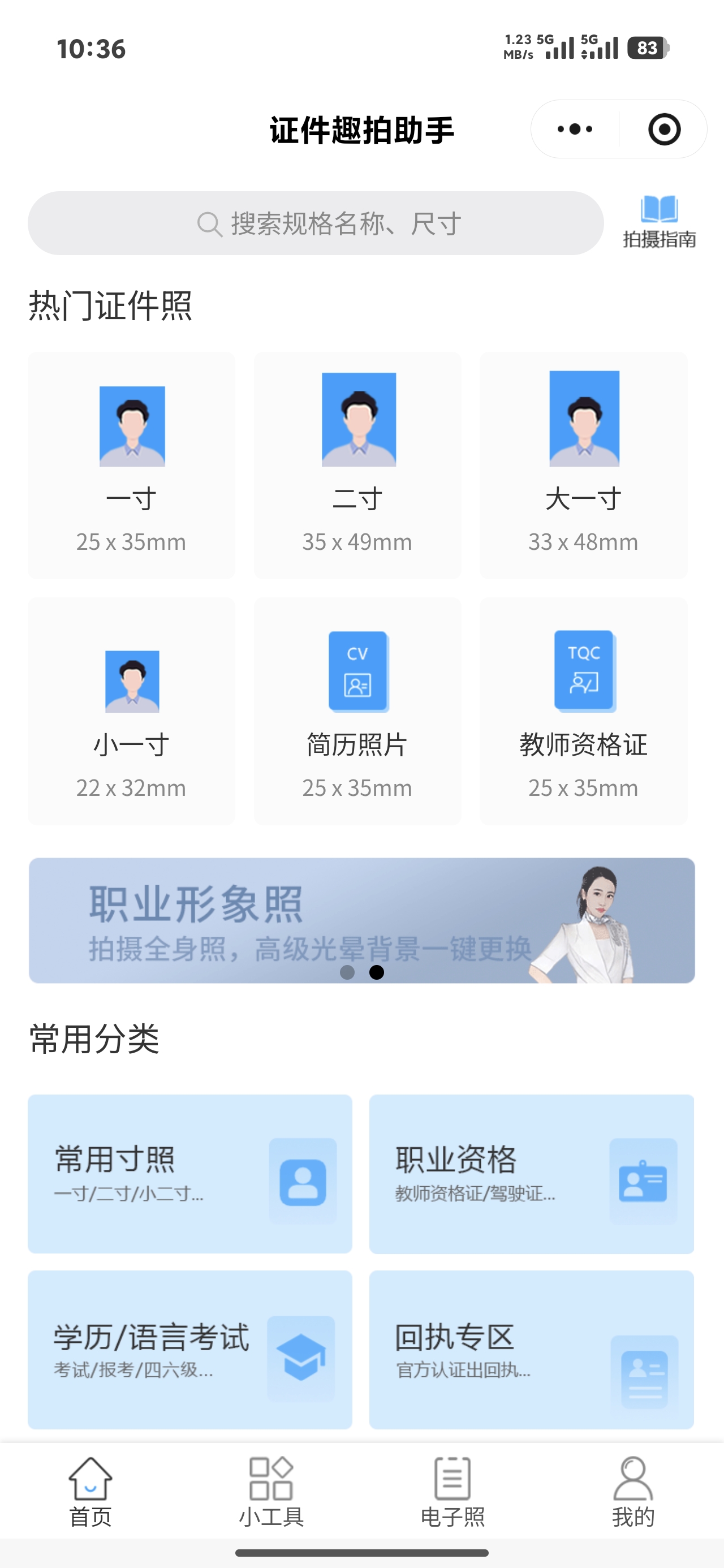Screen dimensions: 724x1568
Task: Open 教师资格证 photo spec
Action: click(x=583, y=711)
